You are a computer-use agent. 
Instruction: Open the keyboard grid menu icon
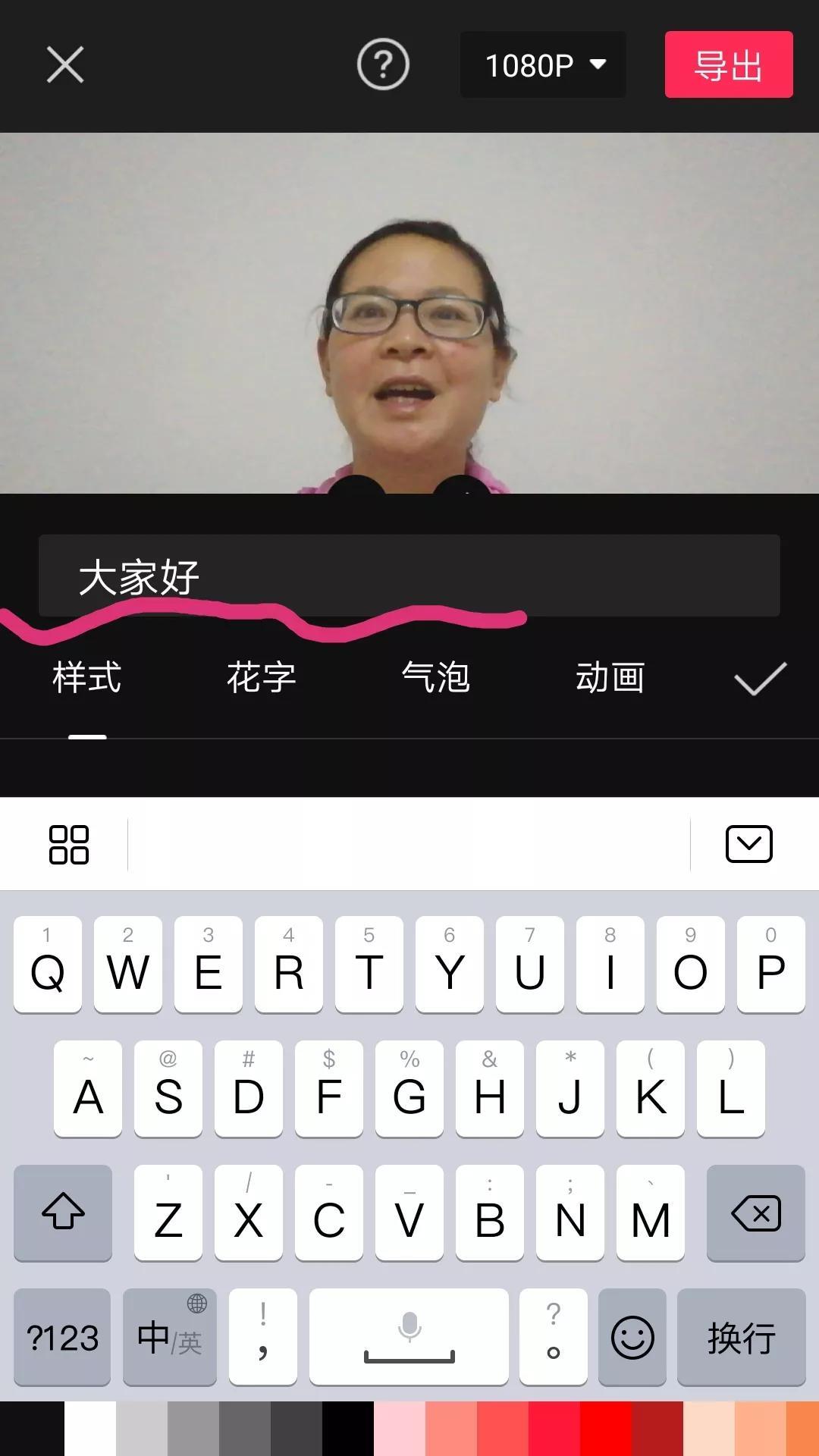[69, 845]
